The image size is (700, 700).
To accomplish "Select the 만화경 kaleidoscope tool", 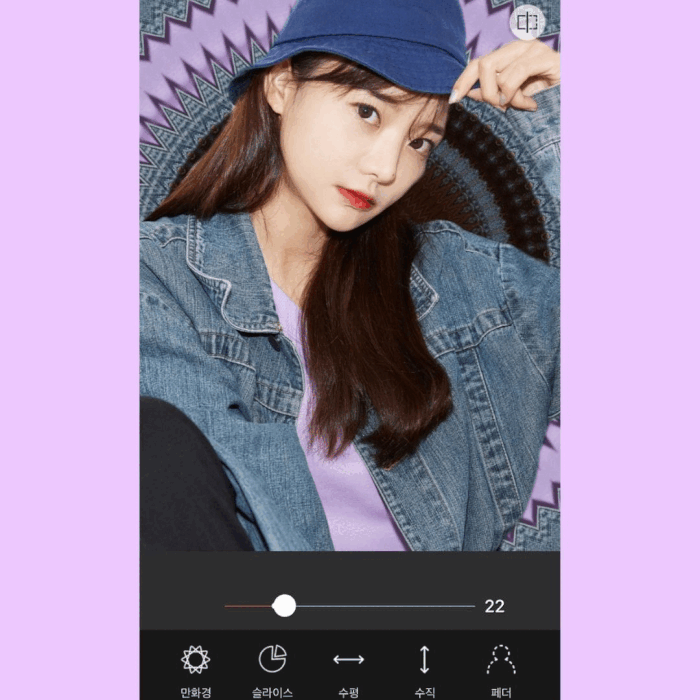I will (x=196, y=668).
